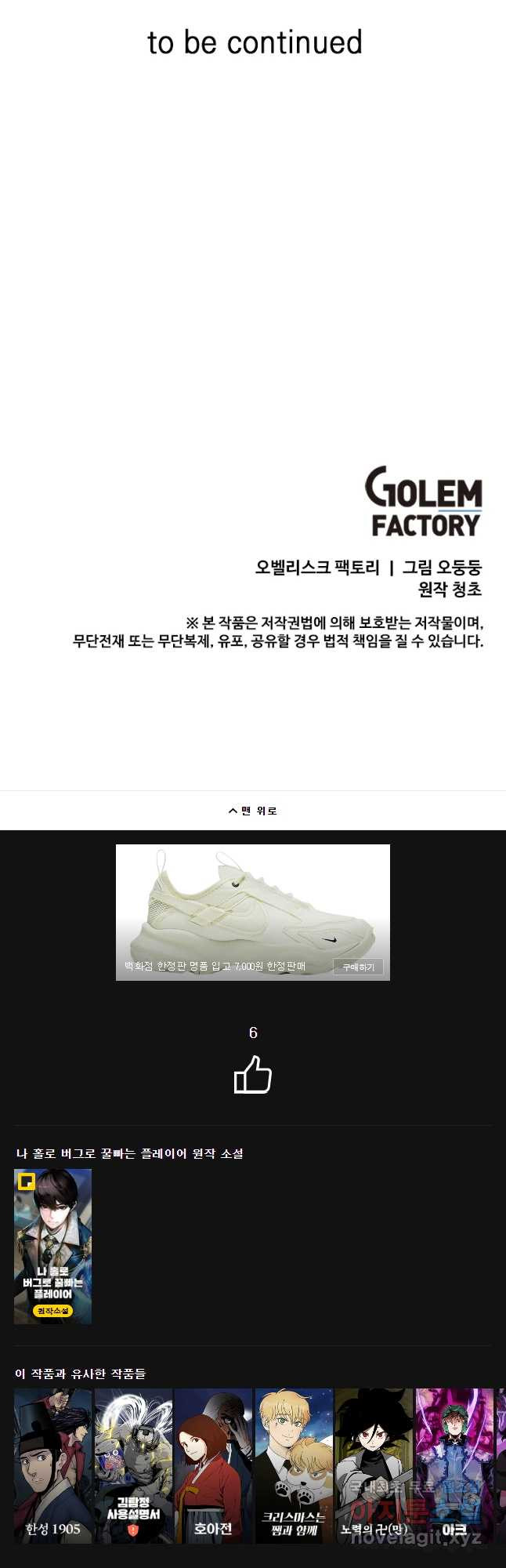Tap 맨 위로 to return to top
The width and height of the screenshot is (506, 1568).
(253, 811)
